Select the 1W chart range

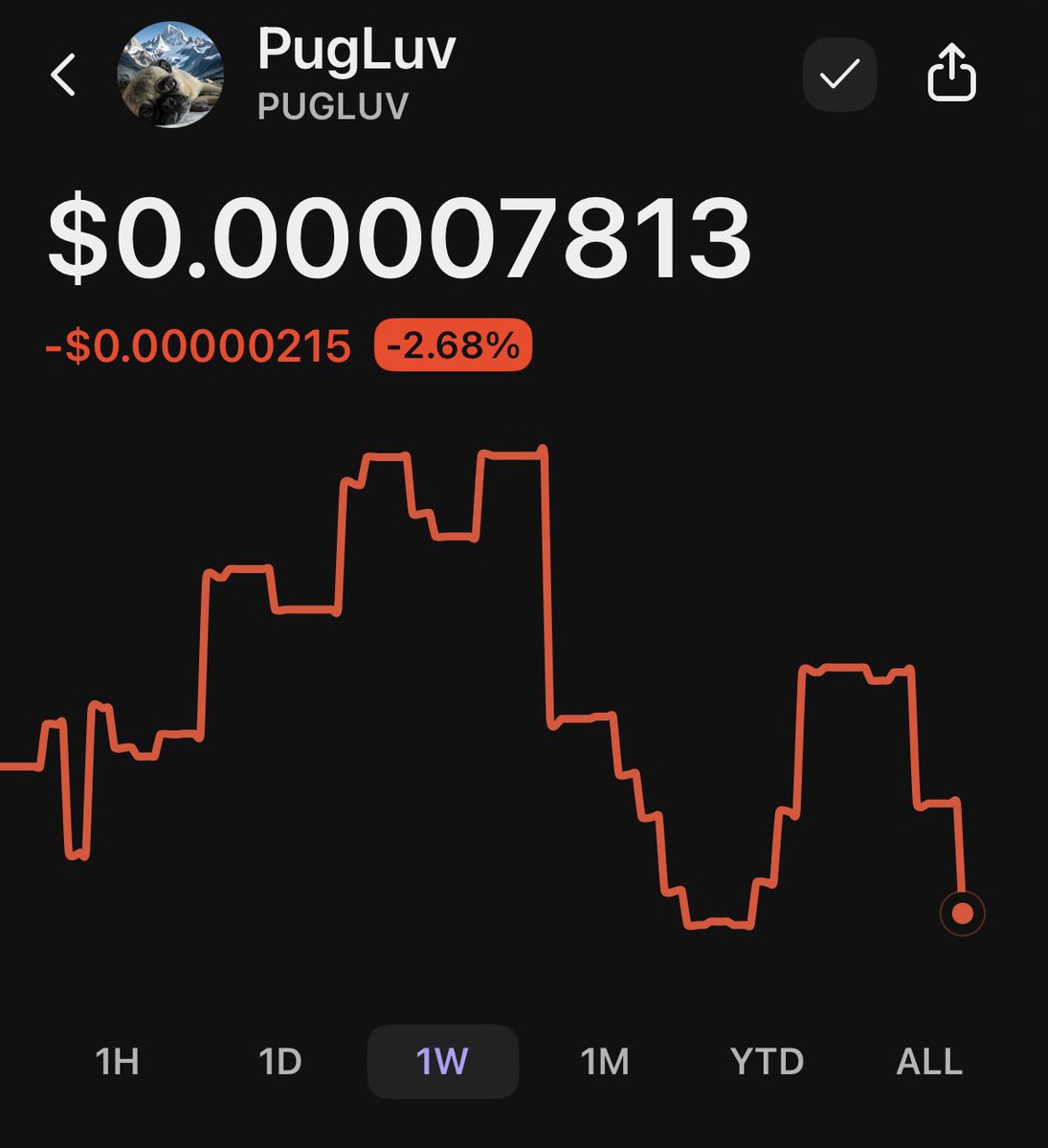(x=442, y=1061)
